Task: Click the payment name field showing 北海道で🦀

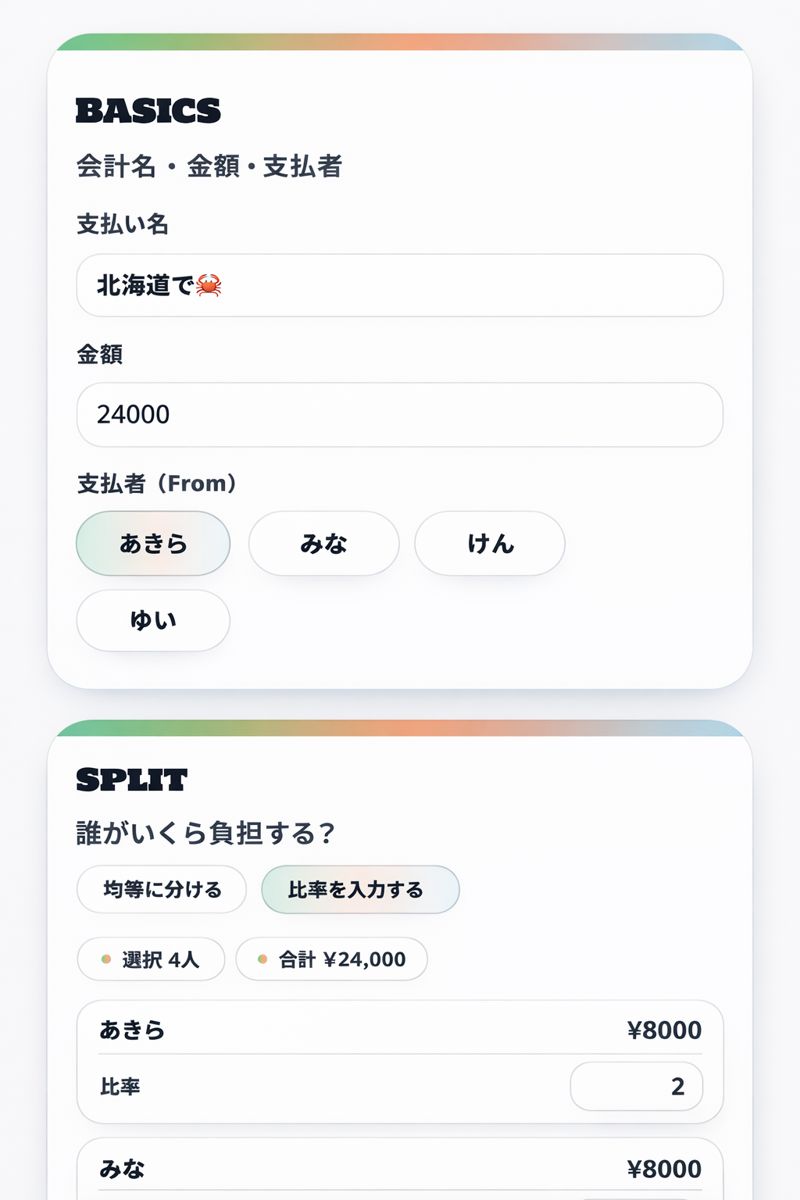Action: (x=400, y=285)
